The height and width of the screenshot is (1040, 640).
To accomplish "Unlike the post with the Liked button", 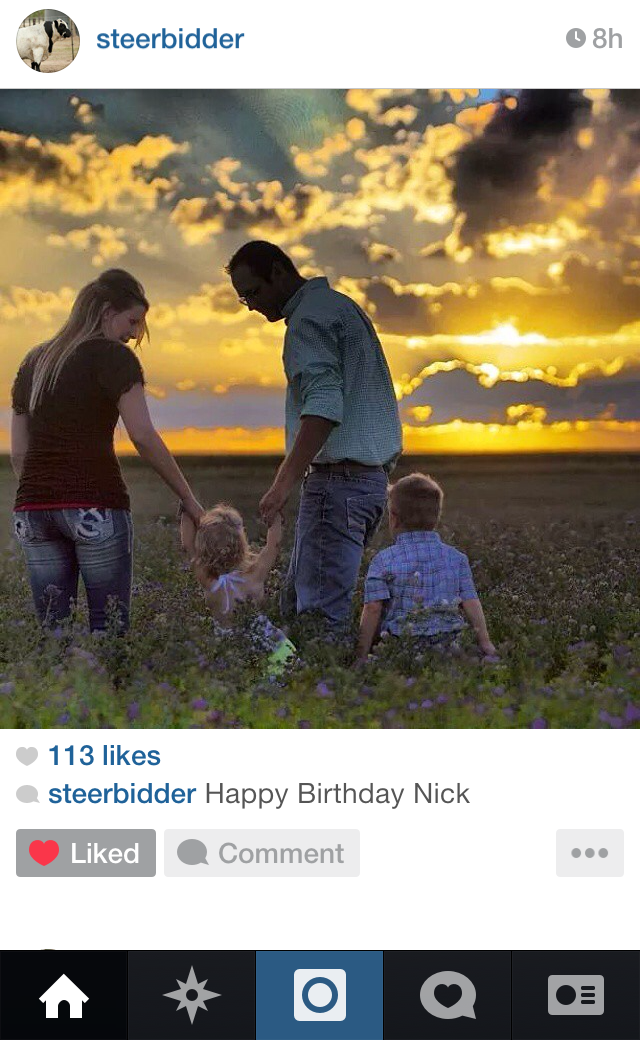I will (86, 853).
